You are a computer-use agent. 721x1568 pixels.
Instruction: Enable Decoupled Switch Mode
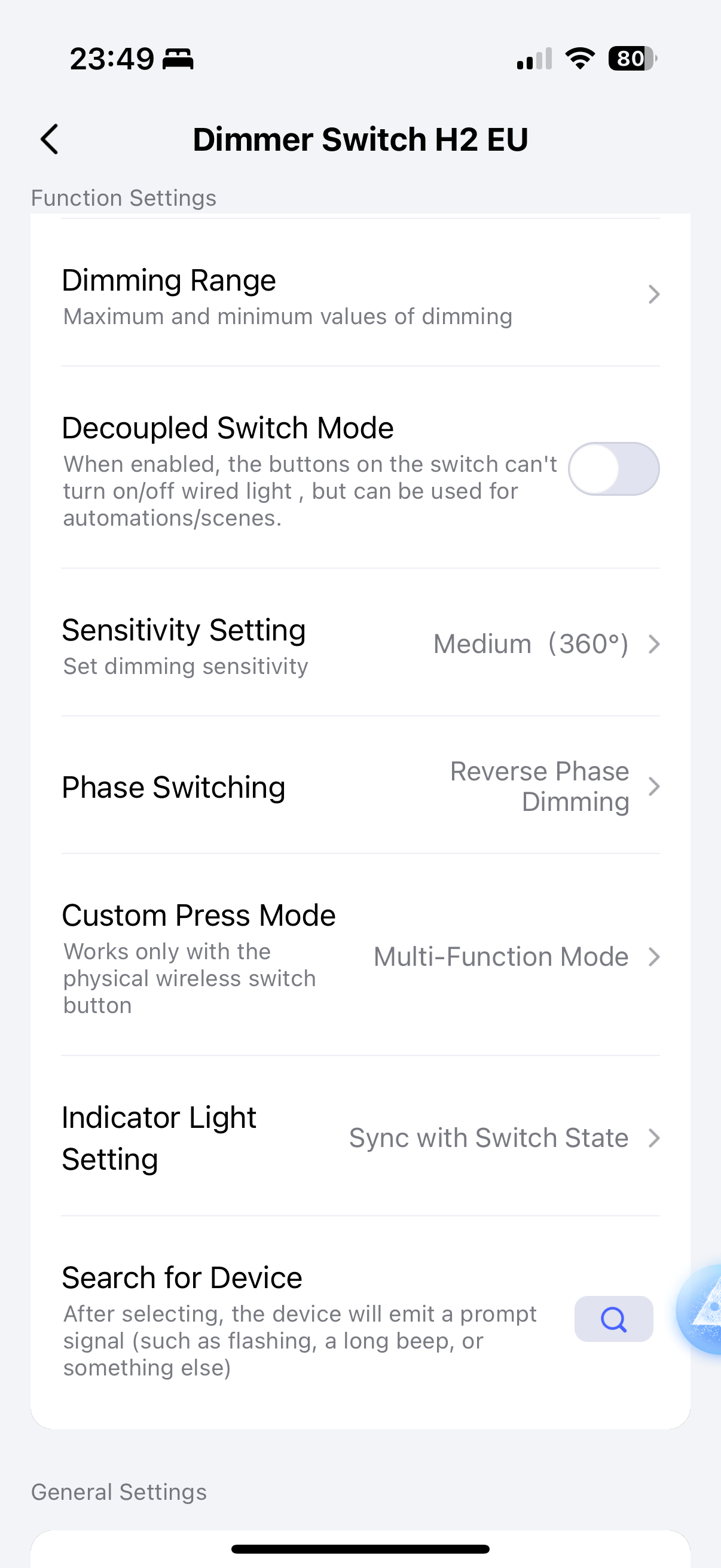(x=613, y=469)
